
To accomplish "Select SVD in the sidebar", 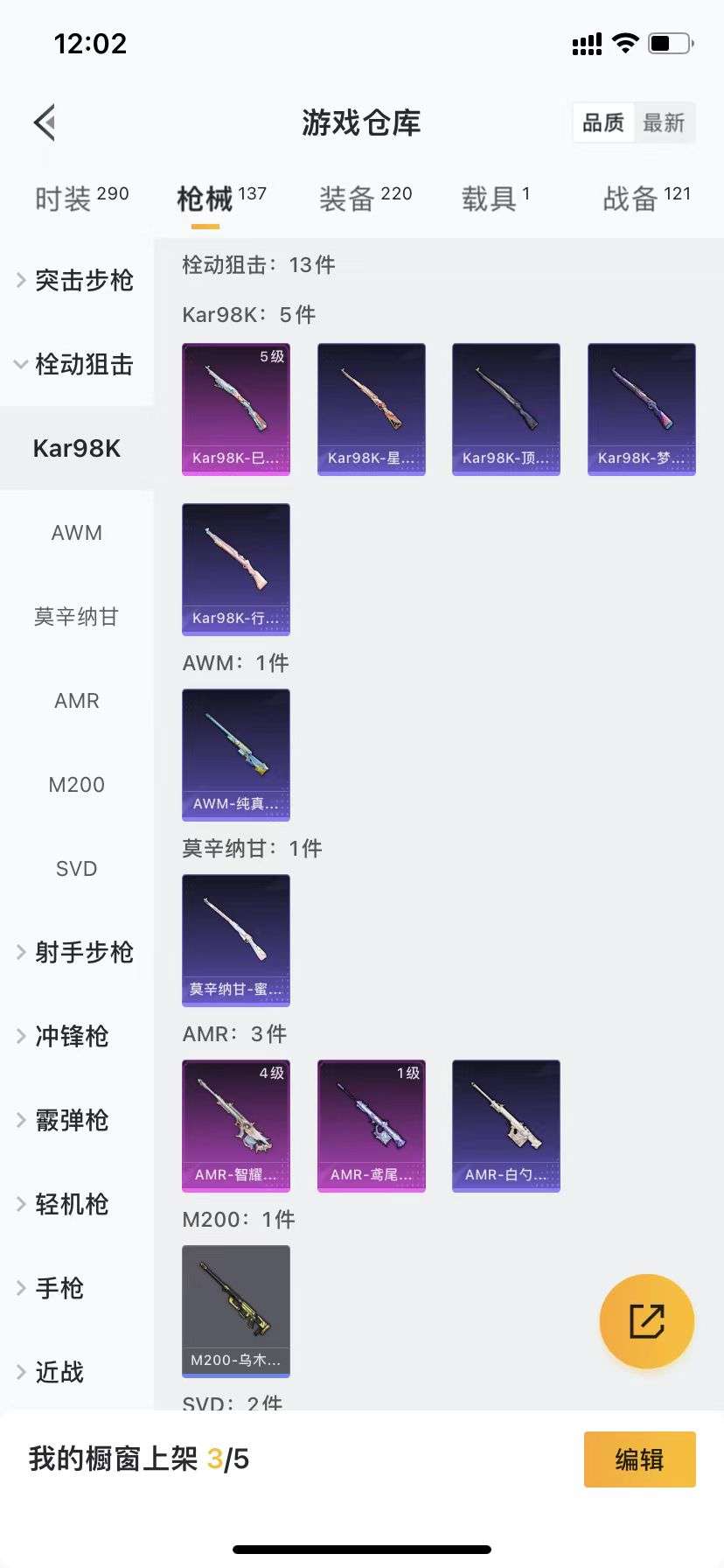I will coord(76,868).
